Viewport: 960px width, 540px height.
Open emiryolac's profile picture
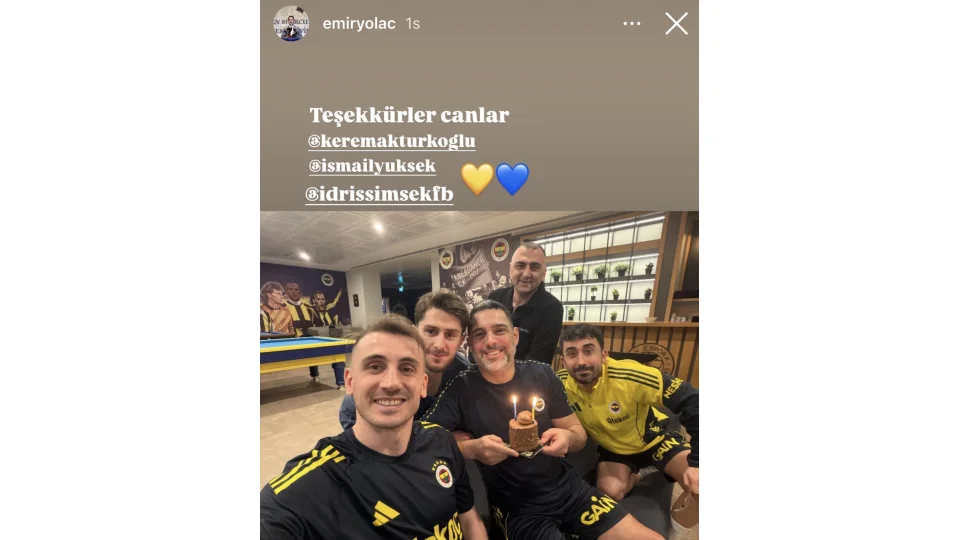[291, 24]
